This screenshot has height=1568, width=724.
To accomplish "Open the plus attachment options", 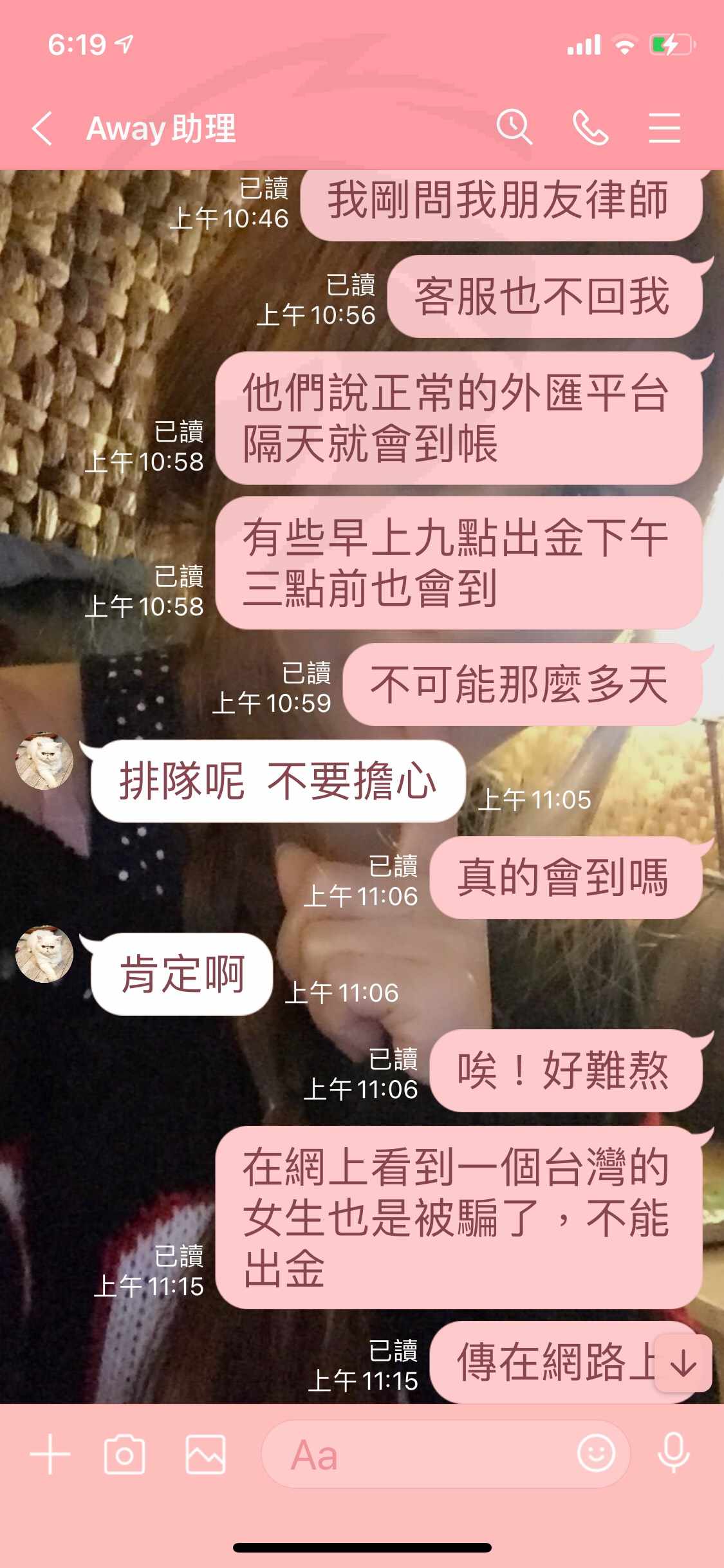I will click(x=50, y=1453).
